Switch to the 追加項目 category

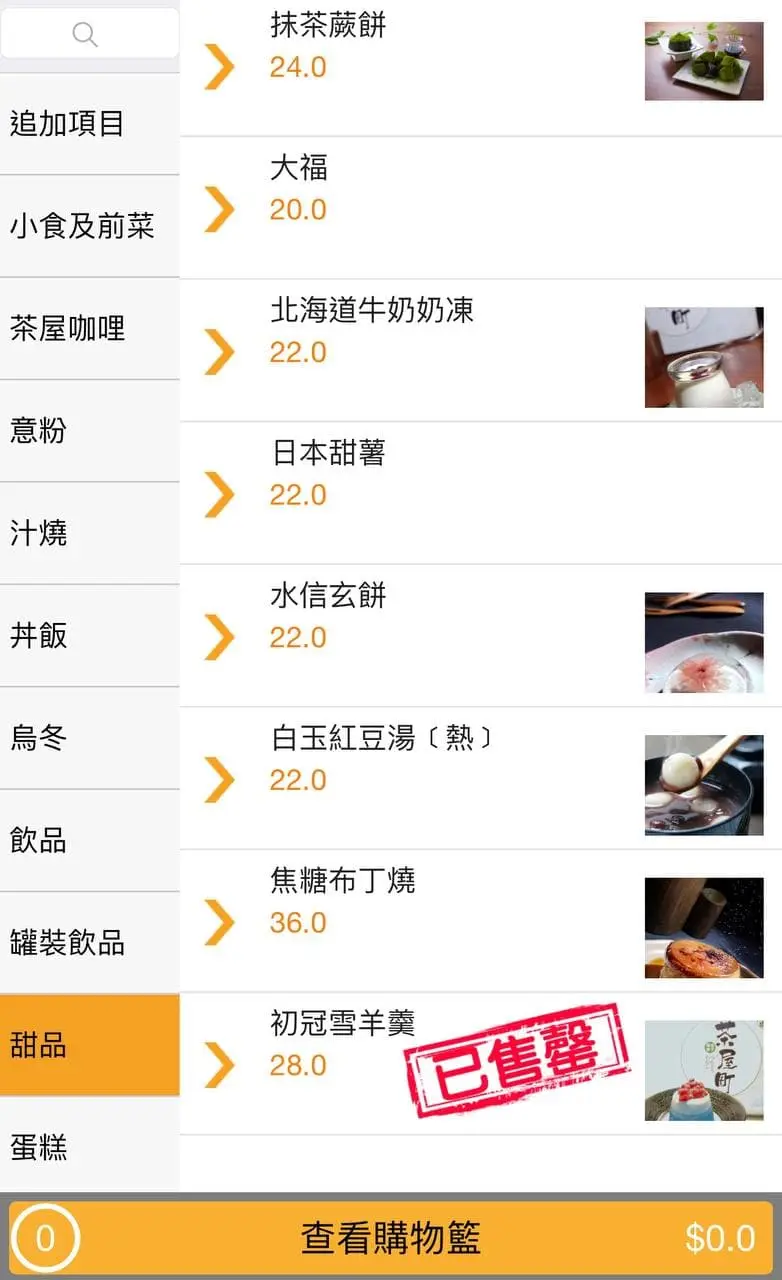coord(89,124)
